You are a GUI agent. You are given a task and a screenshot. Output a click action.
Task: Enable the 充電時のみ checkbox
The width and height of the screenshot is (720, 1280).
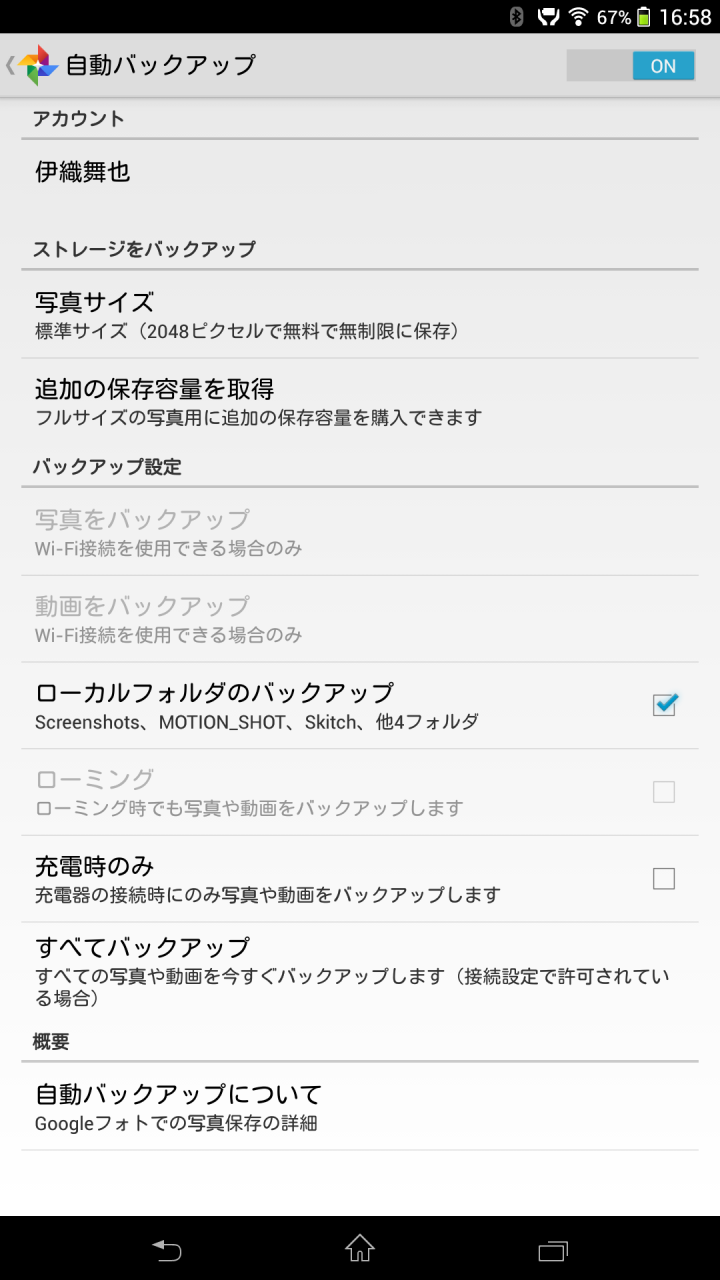click(x=664, y=879)
